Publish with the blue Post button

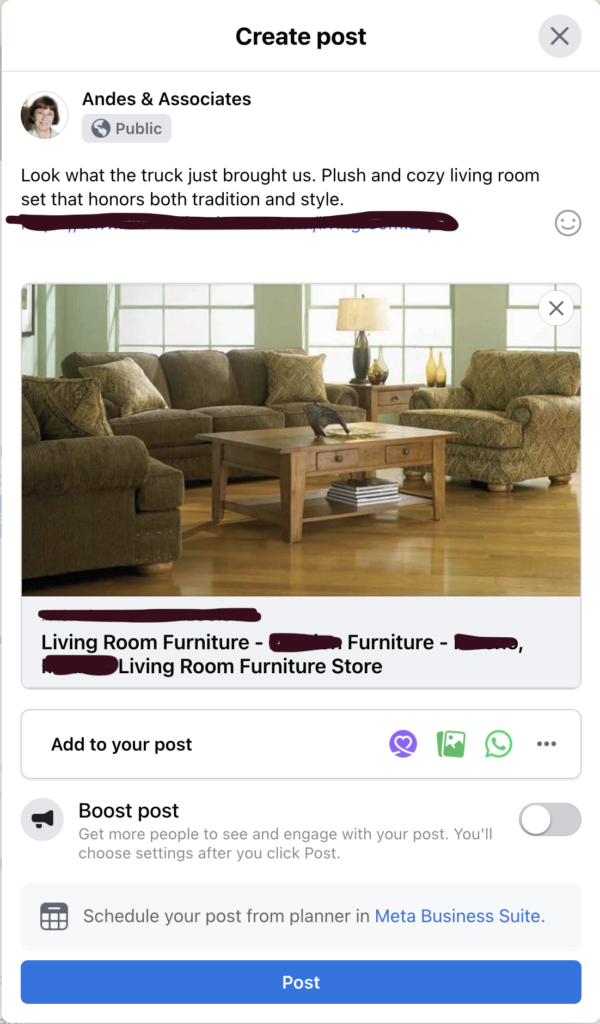click(301, 982)
